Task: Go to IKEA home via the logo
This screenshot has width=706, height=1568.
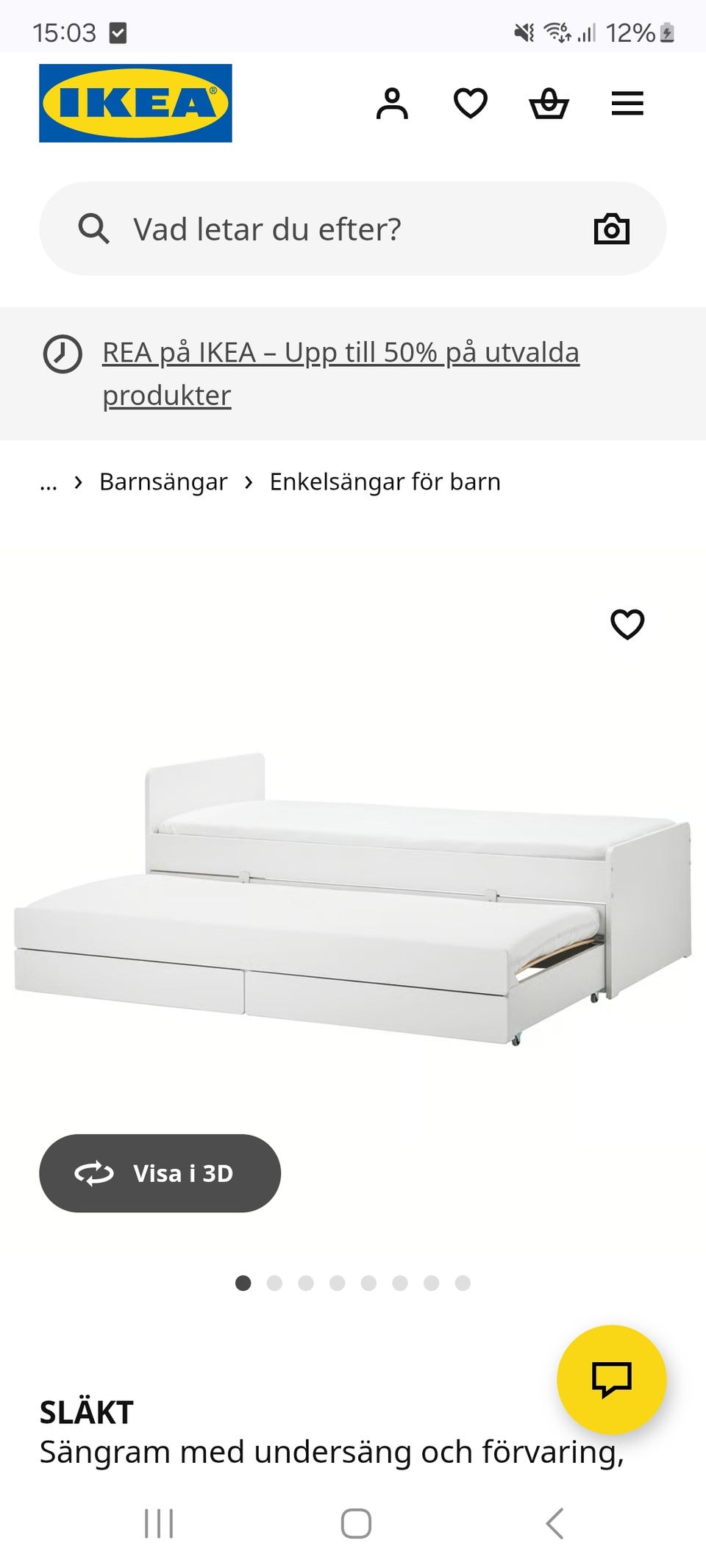Action: 135,103
